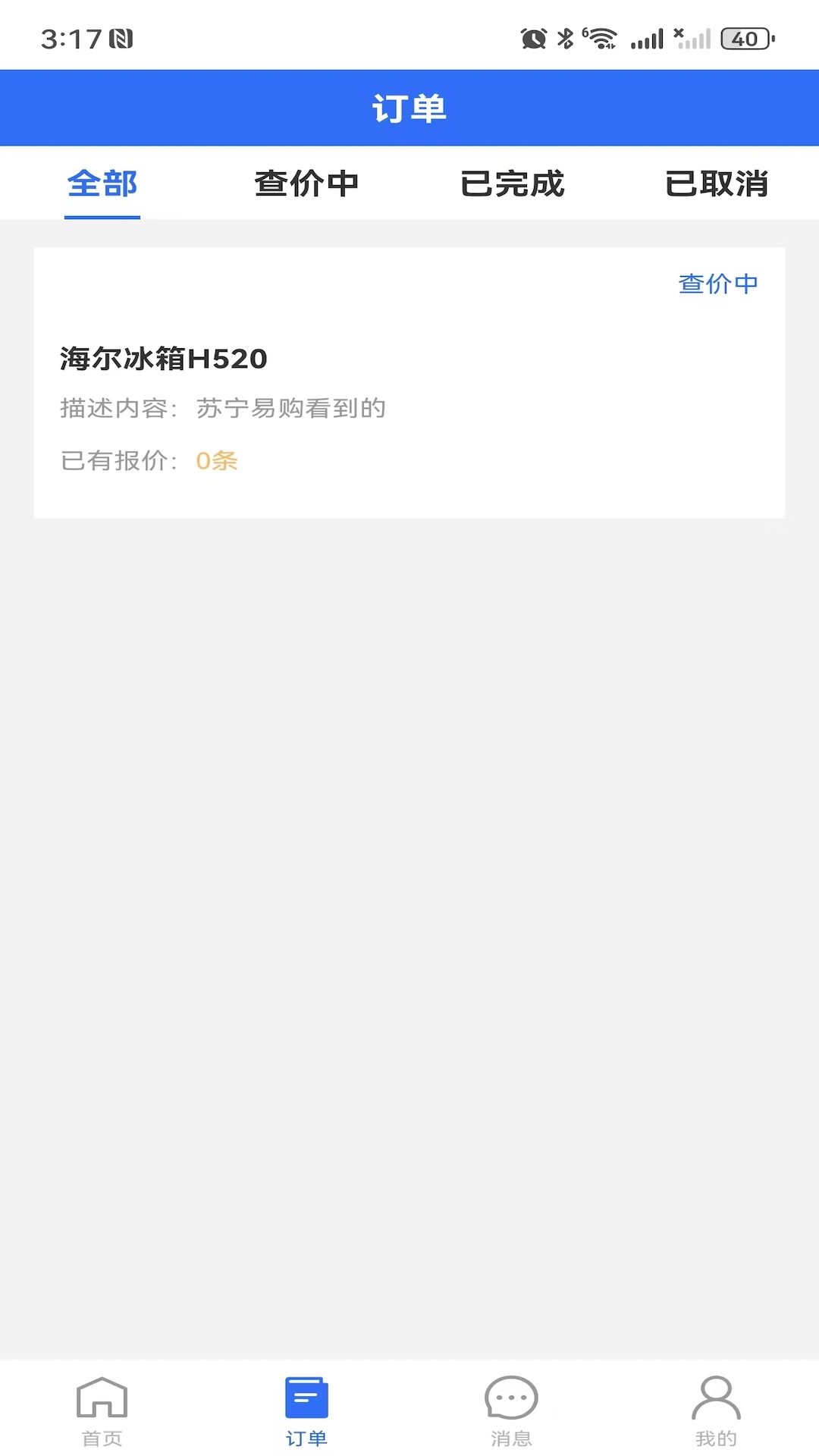Switch to the 查价中 tab

(x=306, y=184)
